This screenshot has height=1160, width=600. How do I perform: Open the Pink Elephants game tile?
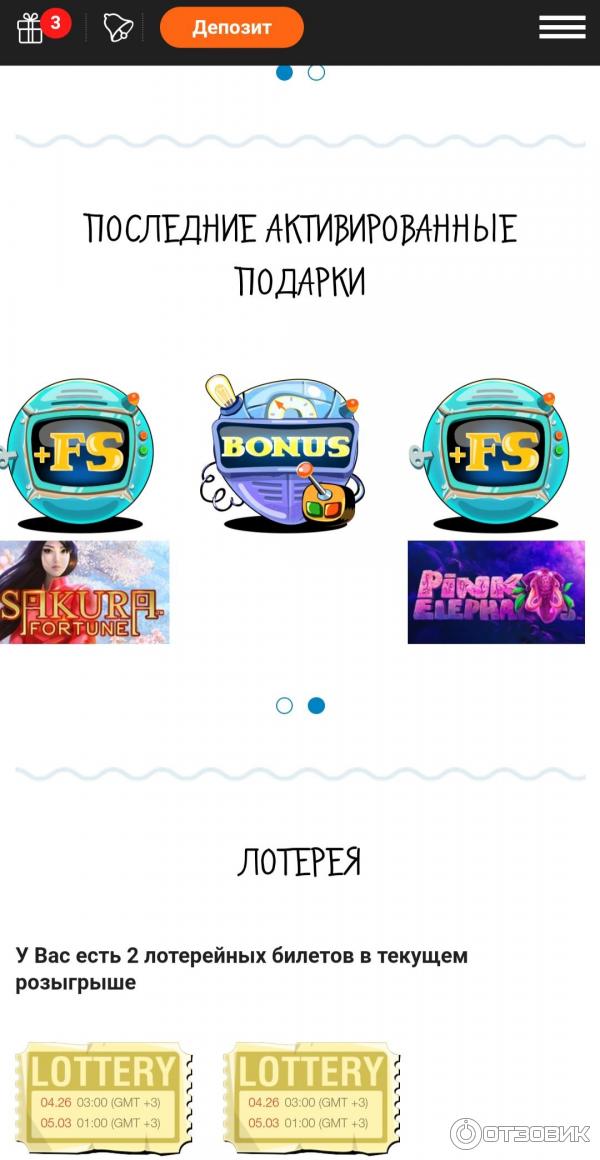[x=496, y=592]
